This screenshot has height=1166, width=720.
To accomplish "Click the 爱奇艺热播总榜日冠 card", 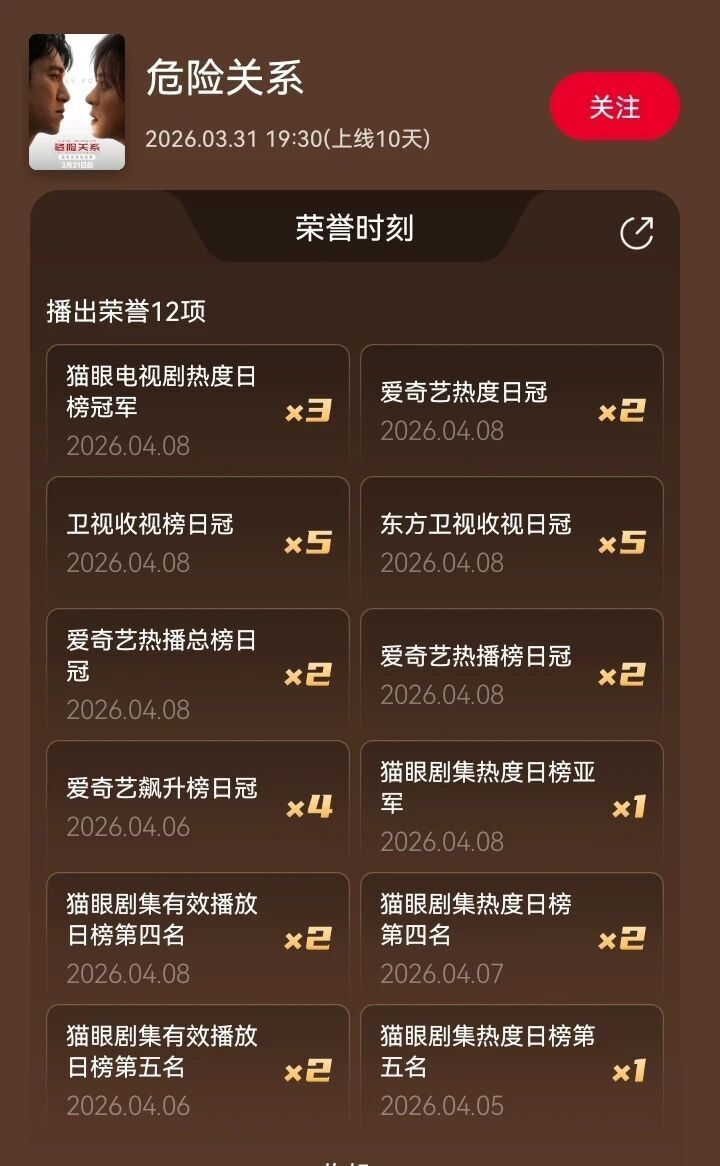I will coord(196,670).
